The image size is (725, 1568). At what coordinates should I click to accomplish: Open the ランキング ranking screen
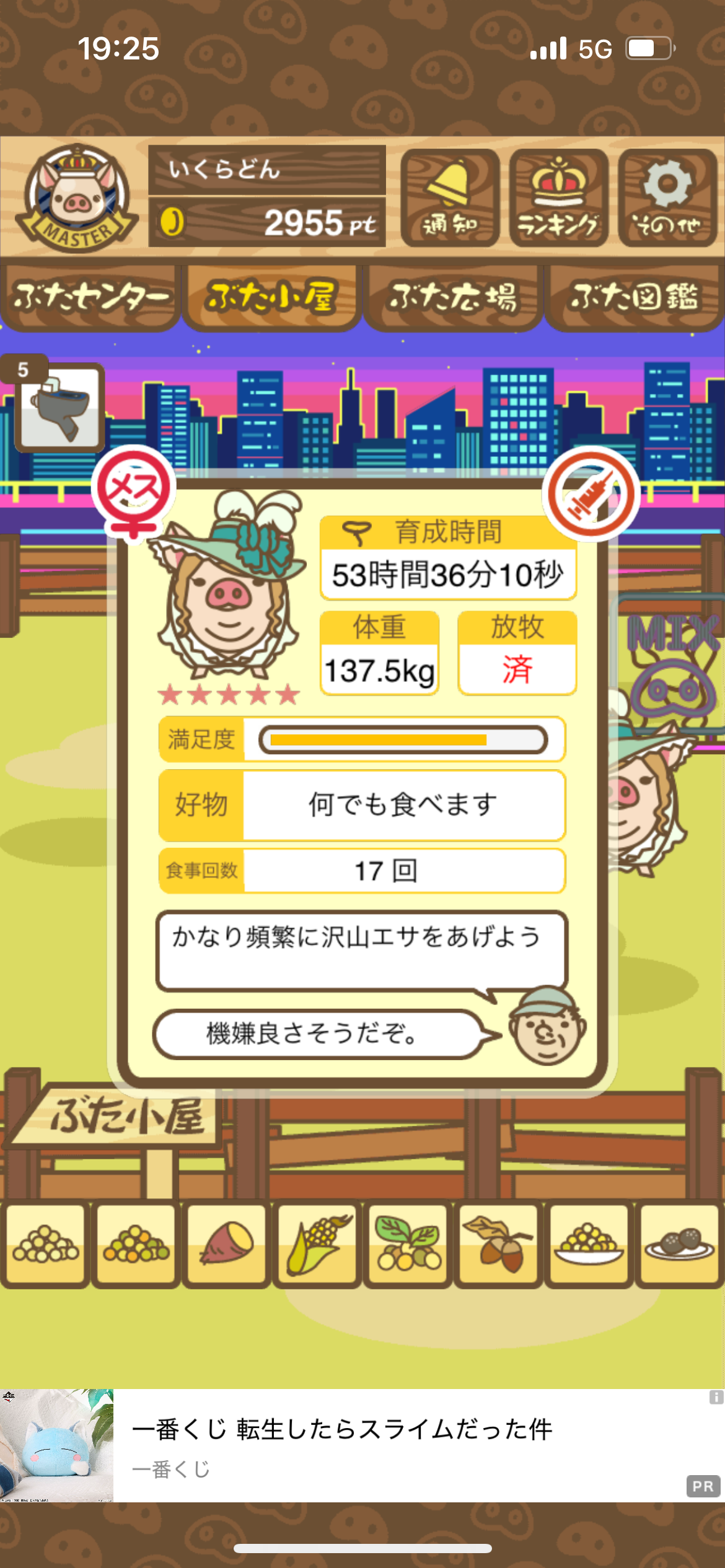point(558,198)
